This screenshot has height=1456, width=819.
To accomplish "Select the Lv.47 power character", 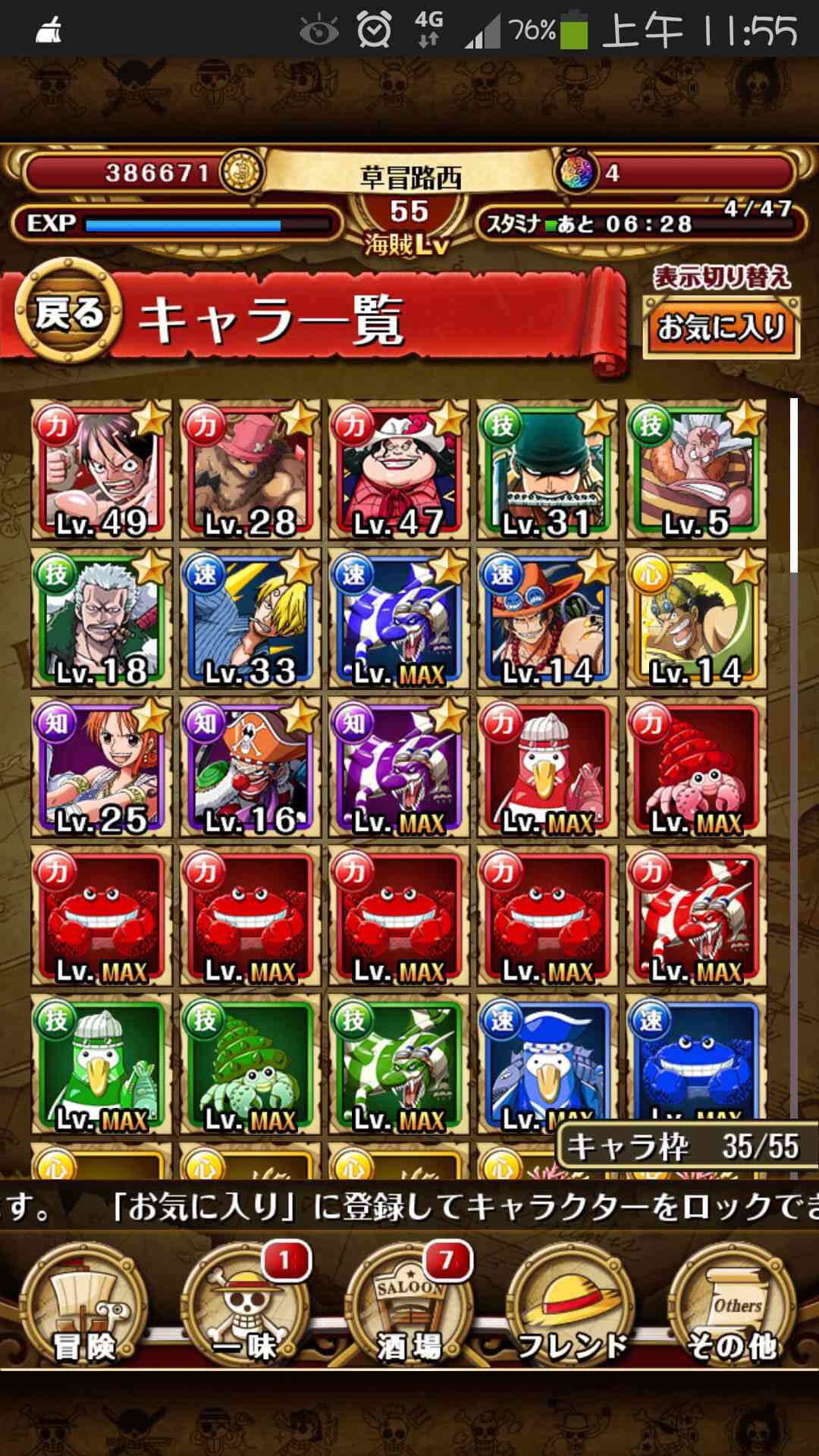I will (x=399, y=470).
